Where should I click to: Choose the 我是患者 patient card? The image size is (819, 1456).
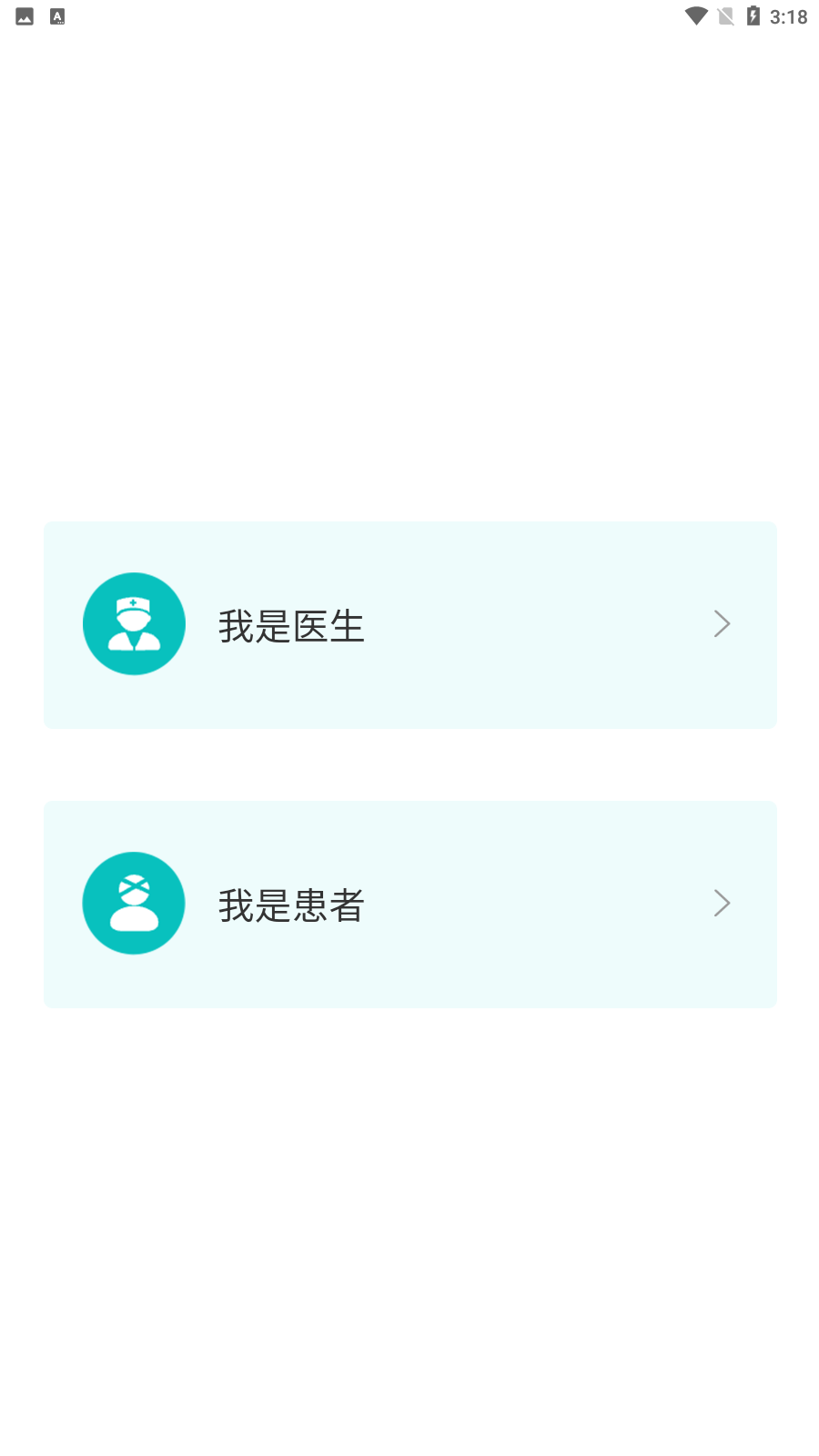pos(409,904)
